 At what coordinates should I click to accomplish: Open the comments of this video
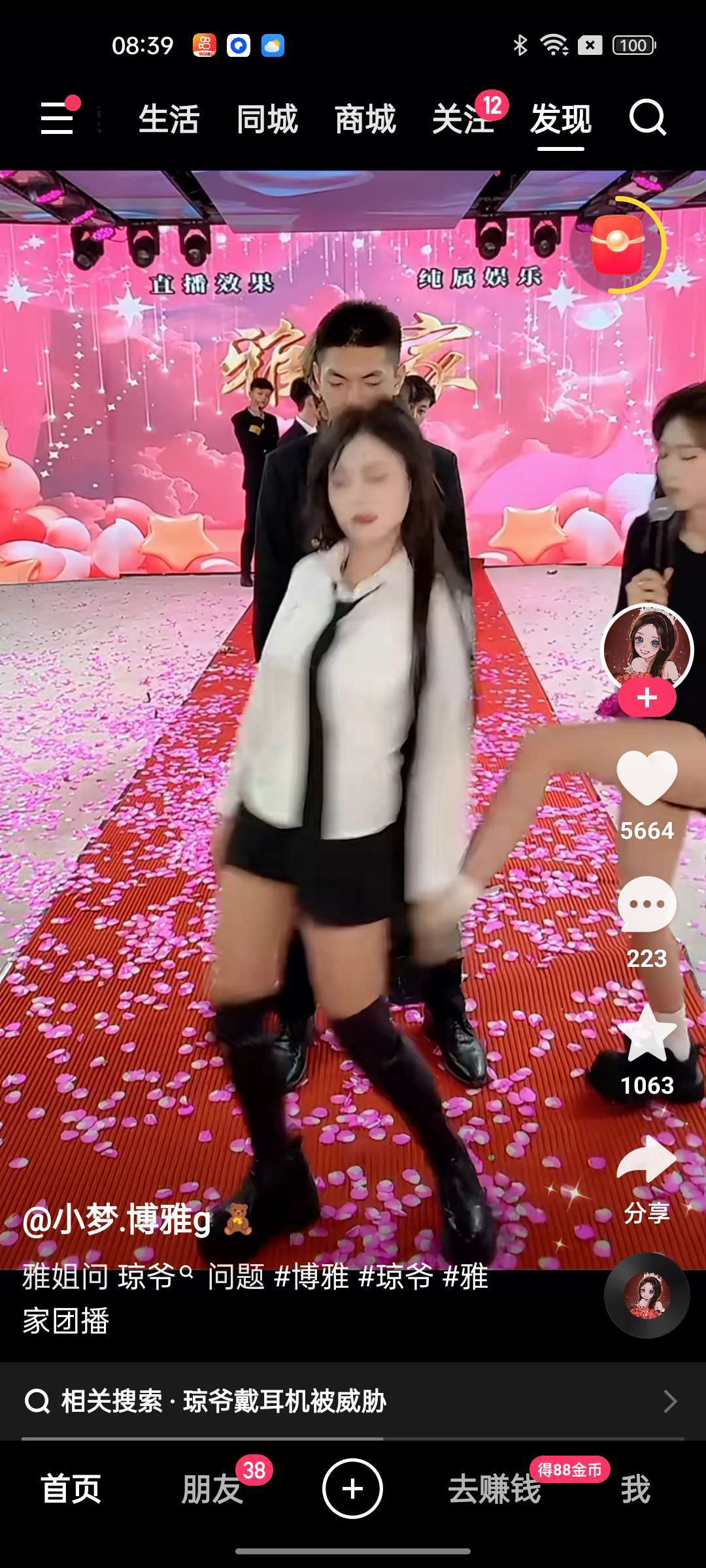pos(647,905)
